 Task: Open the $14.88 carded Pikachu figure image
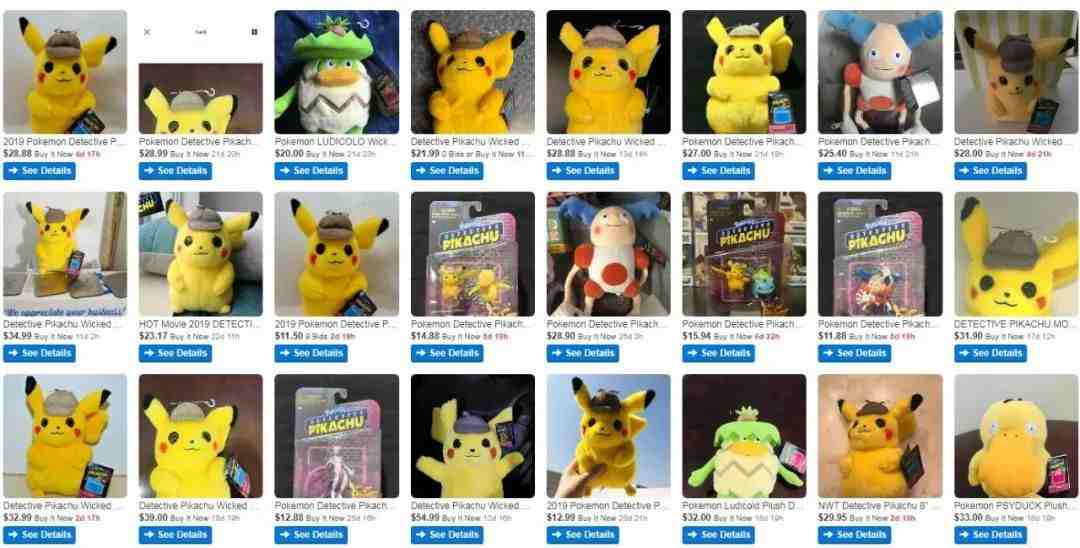pos(472,254)
